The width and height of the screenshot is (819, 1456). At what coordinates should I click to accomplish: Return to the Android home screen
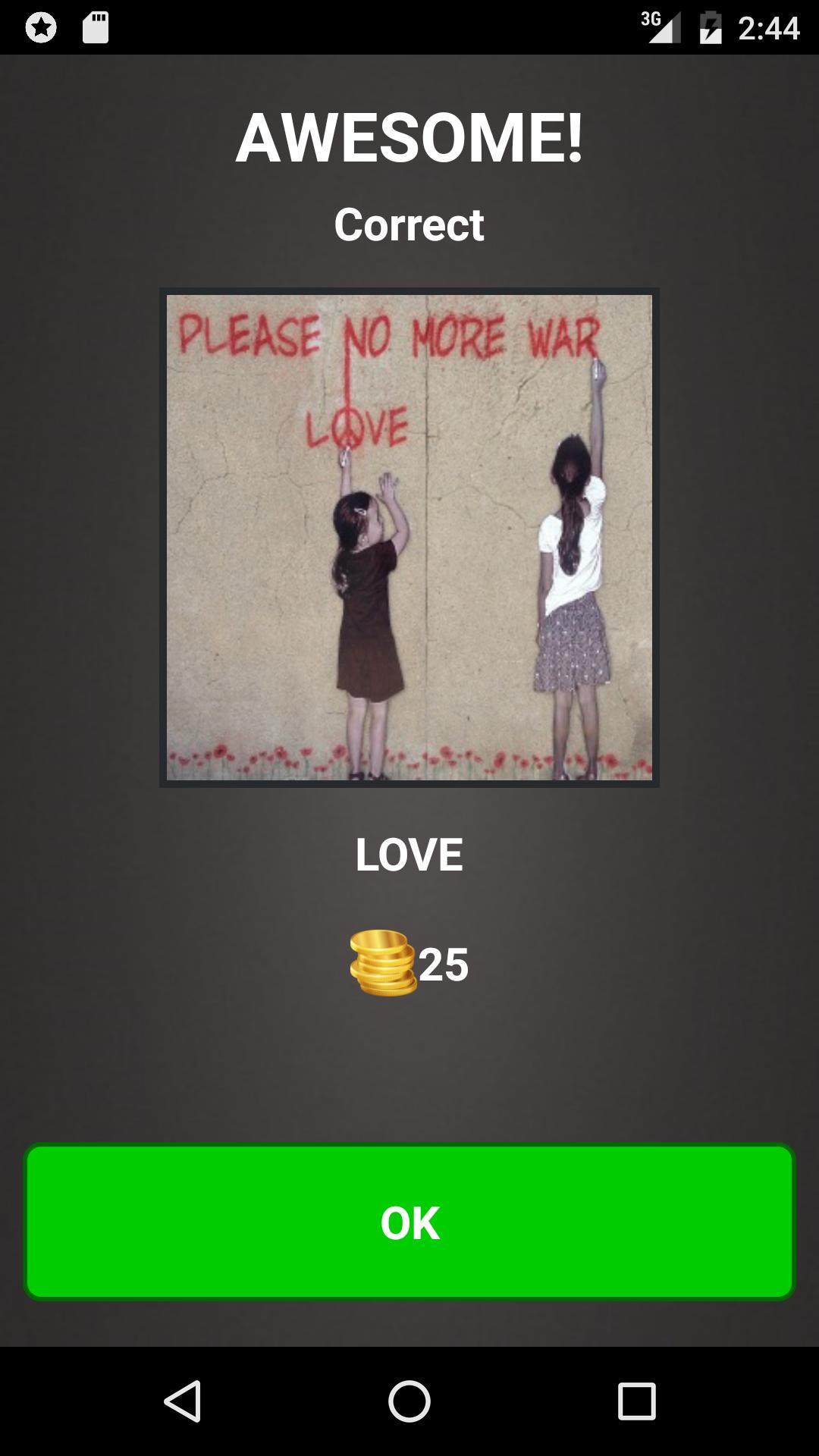click(x=409, y=1401)
